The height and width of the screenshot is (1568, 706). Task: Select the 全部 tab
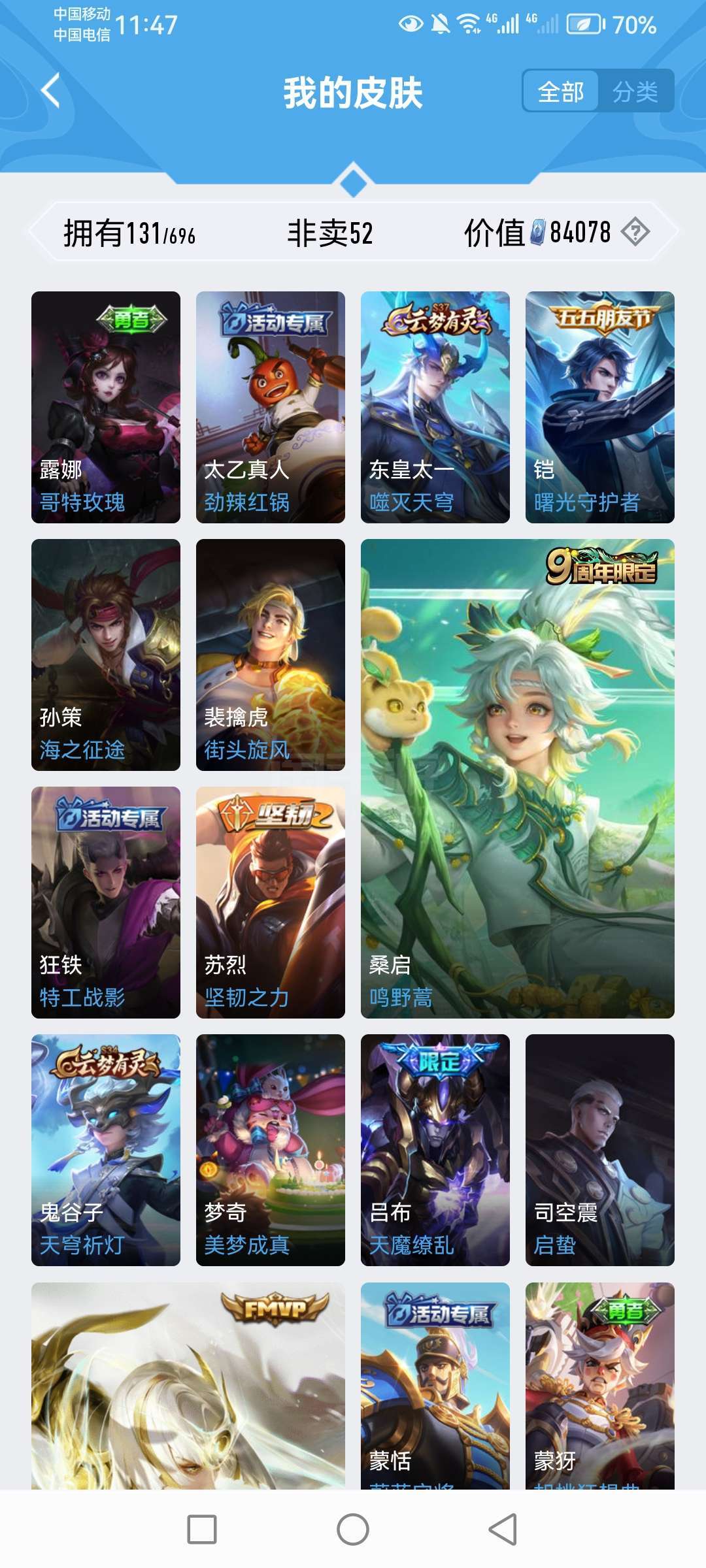[x=561, y=91]
